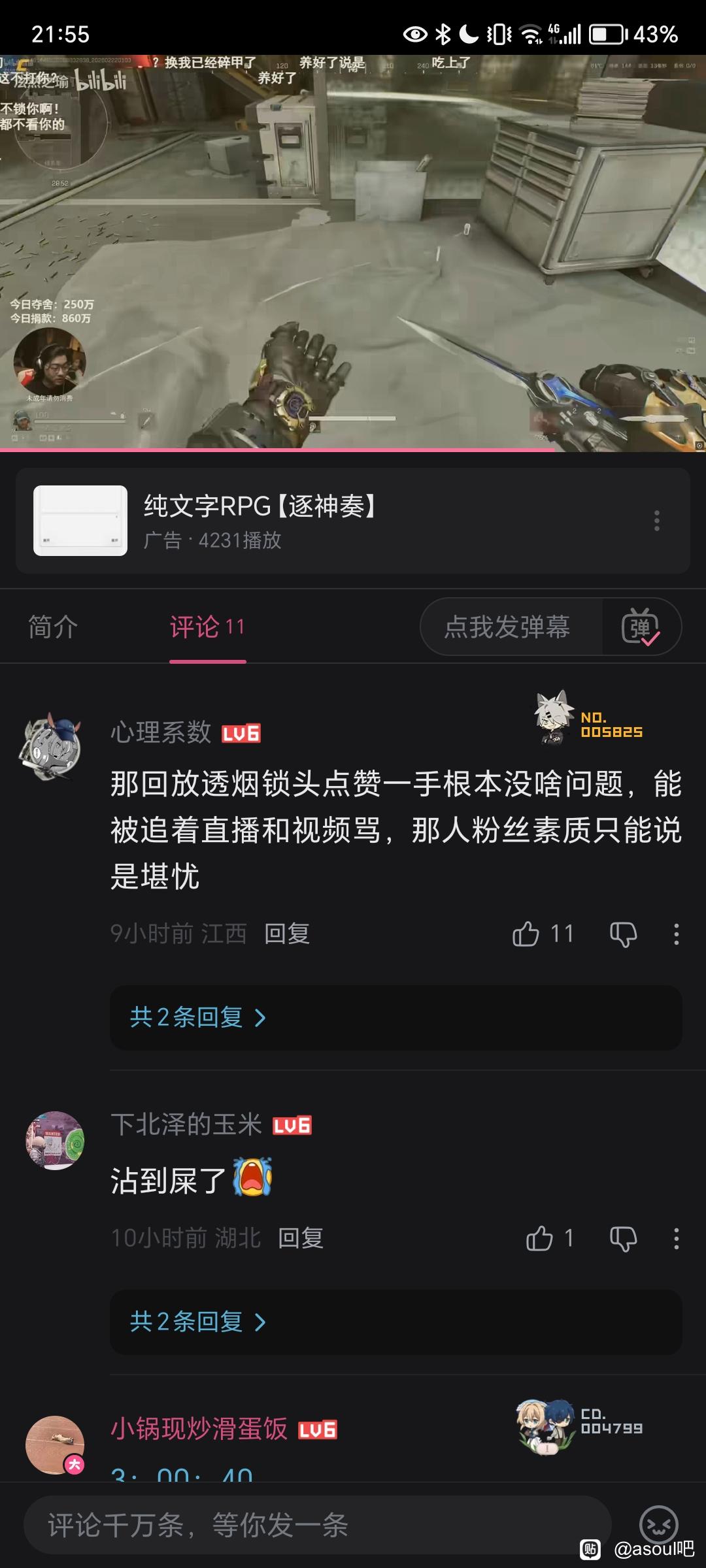Toggle the danmaku display icon
Screen dimensions: 706x1568
point(641,627)
